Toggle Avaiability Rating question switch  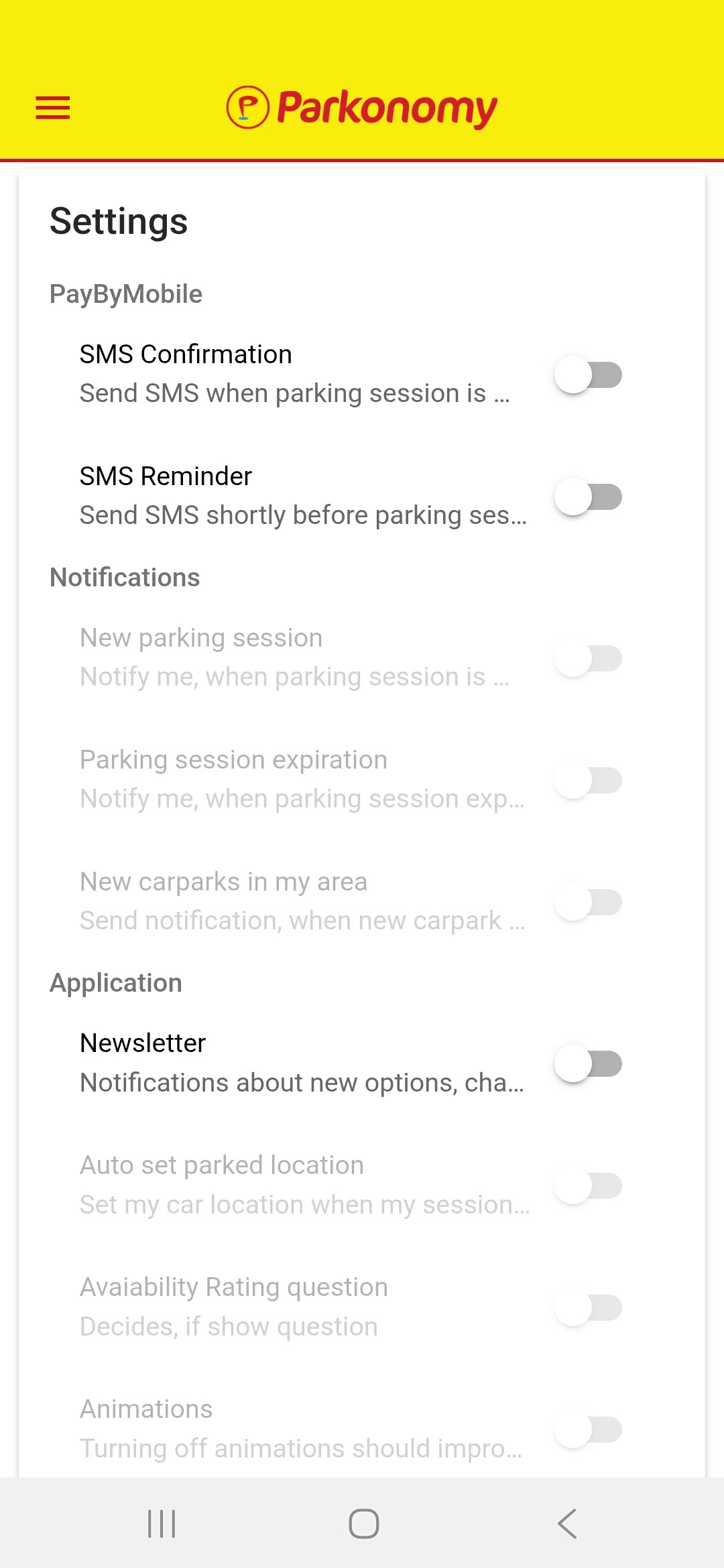(x=588, y=1308)
